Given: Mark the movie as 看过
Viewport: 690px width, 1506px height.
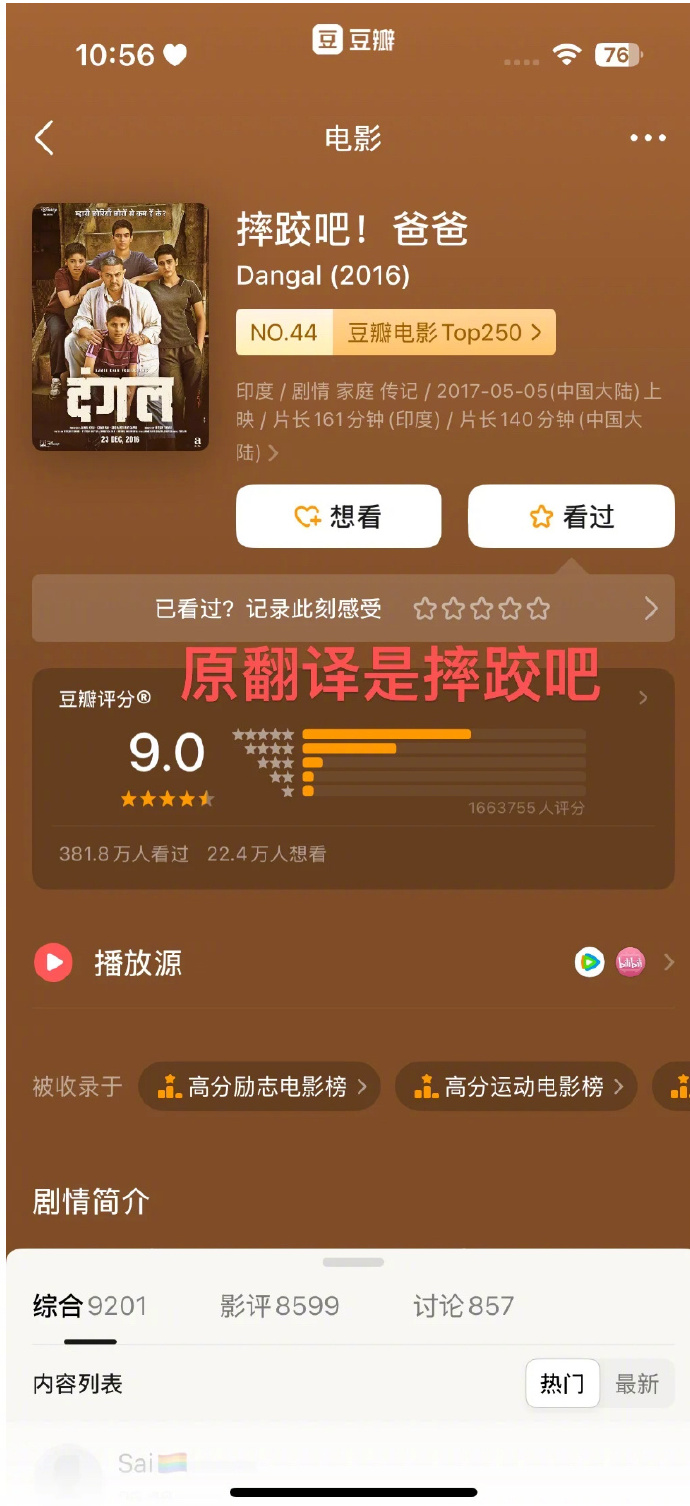Looking at the screenshot, I should (x=571, y=516).
